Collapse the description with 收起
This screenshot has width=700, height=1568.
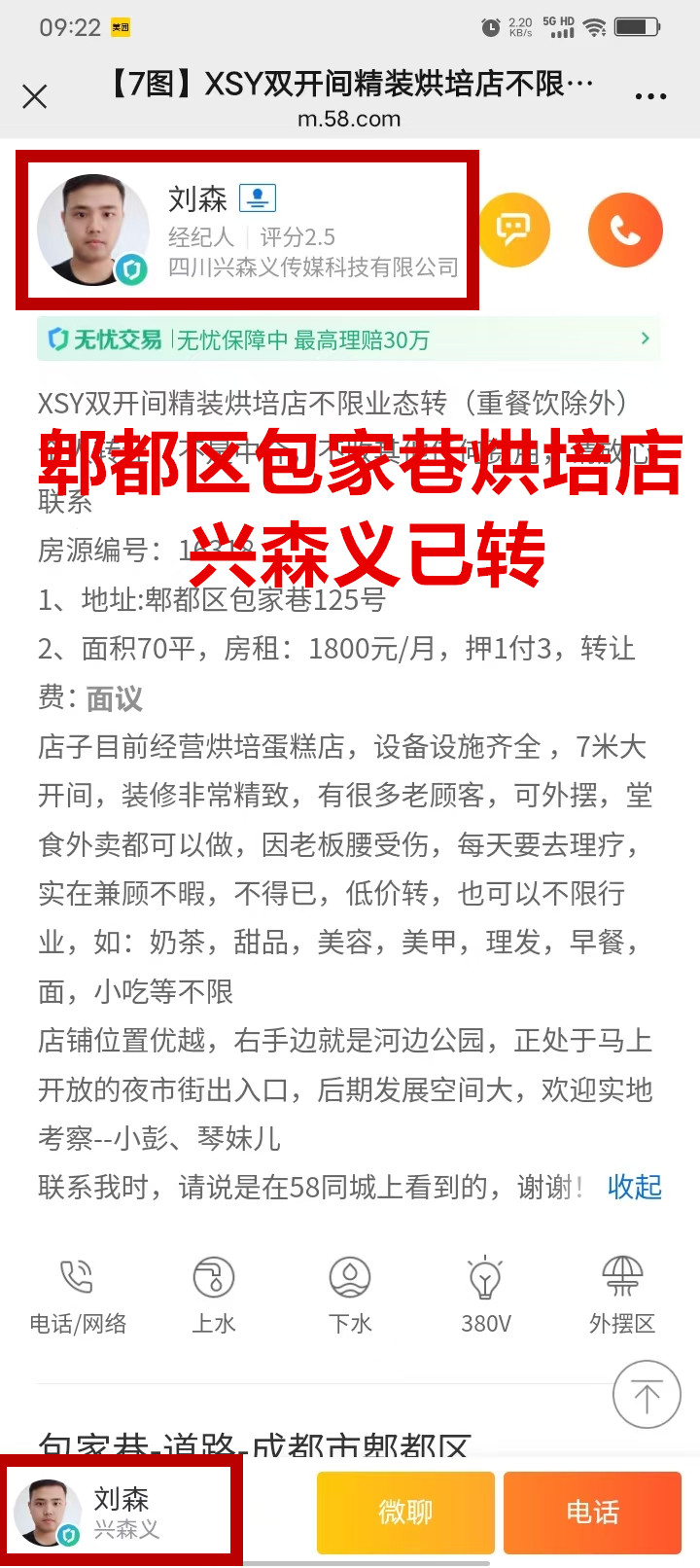tap(634, 1187)
